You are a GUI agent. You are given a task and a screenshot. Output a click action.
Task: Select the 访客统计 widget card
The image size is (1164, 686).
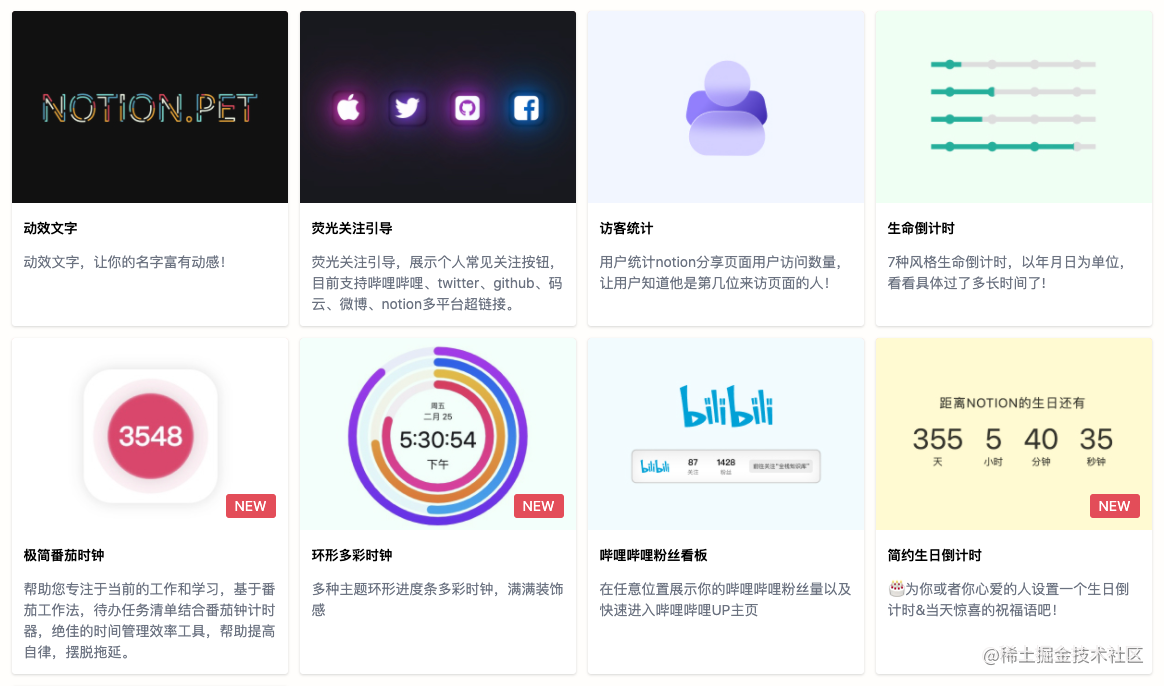[x=726, y=168]
